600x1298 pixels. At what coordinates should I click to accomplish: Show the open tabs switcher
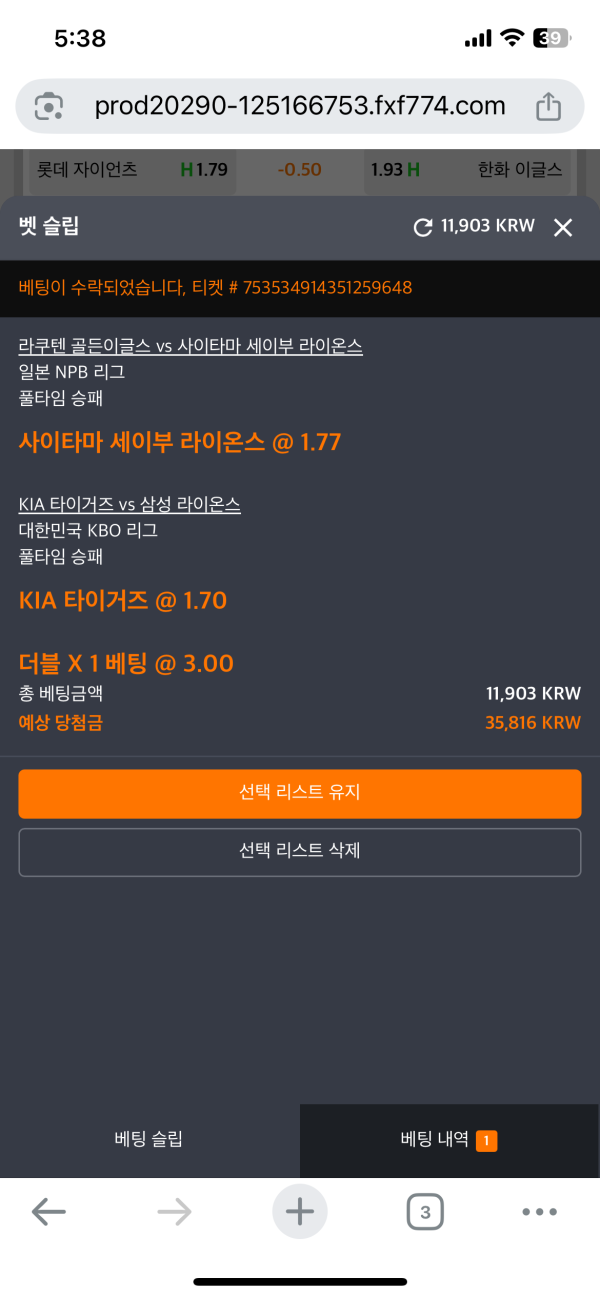click(x=425, y=1212)
